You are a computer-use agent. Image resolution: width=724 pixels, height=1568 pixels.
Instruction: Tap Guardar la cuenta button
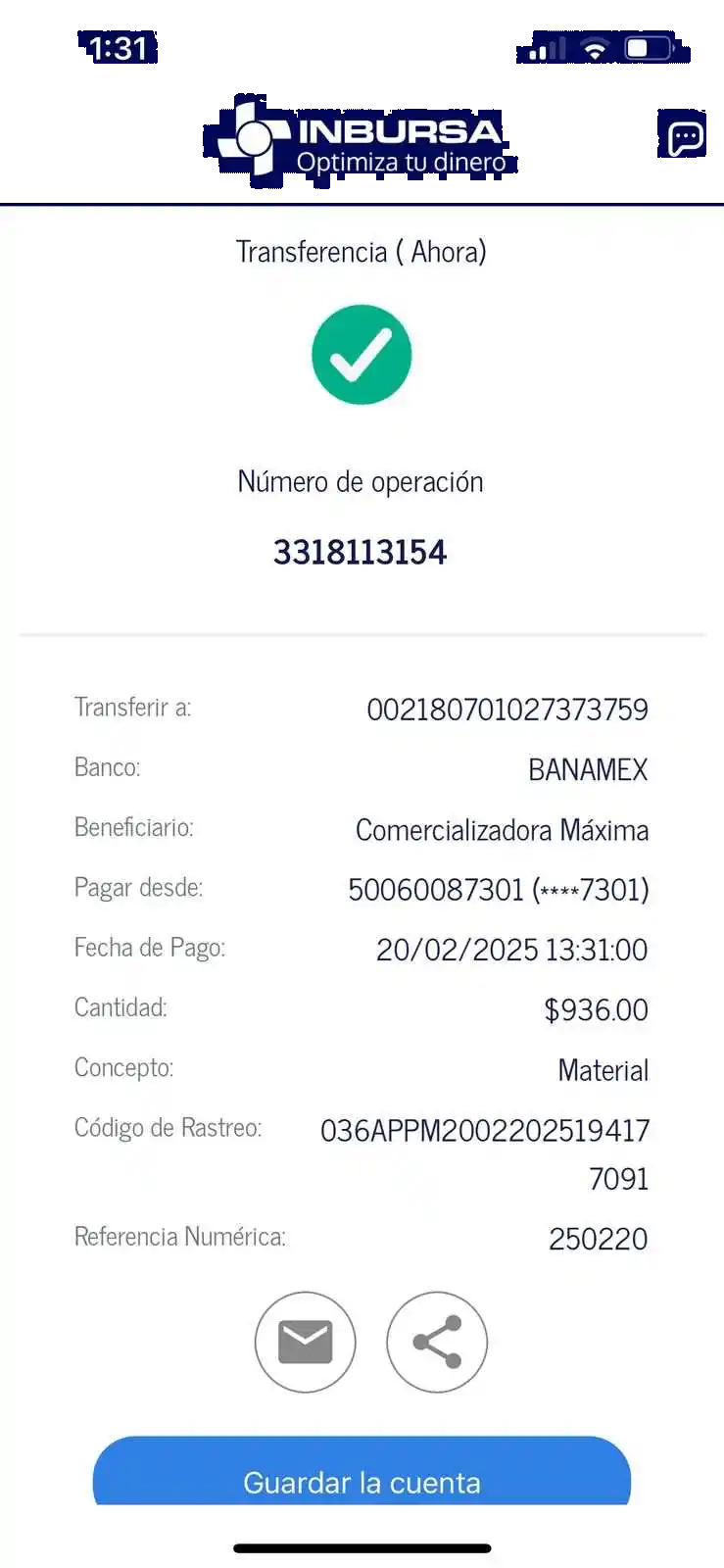[x=362, y=1475]
